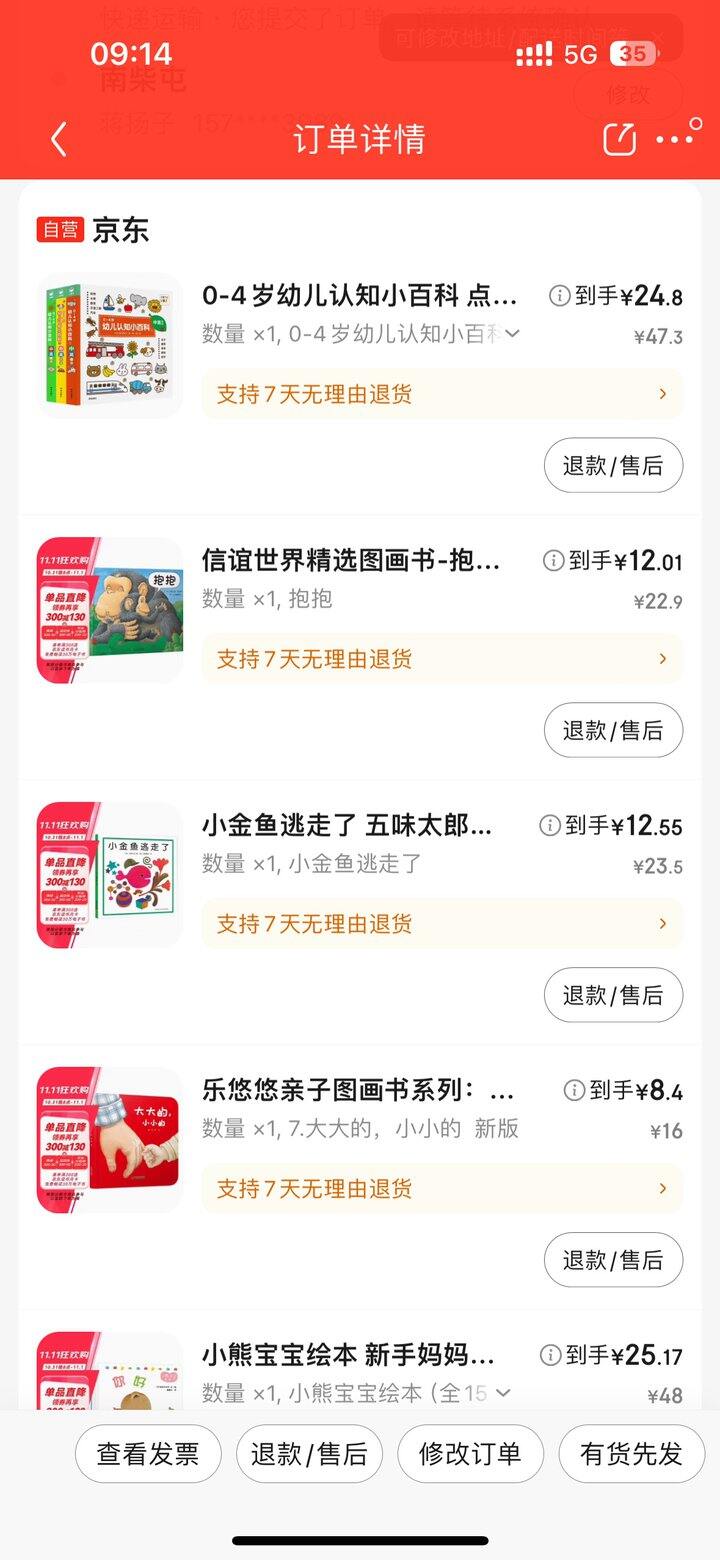This screenshot has height=1560, width=720.
Task: Tap the 修改订单 button at the bottom
Action: tap(470, 1455)
